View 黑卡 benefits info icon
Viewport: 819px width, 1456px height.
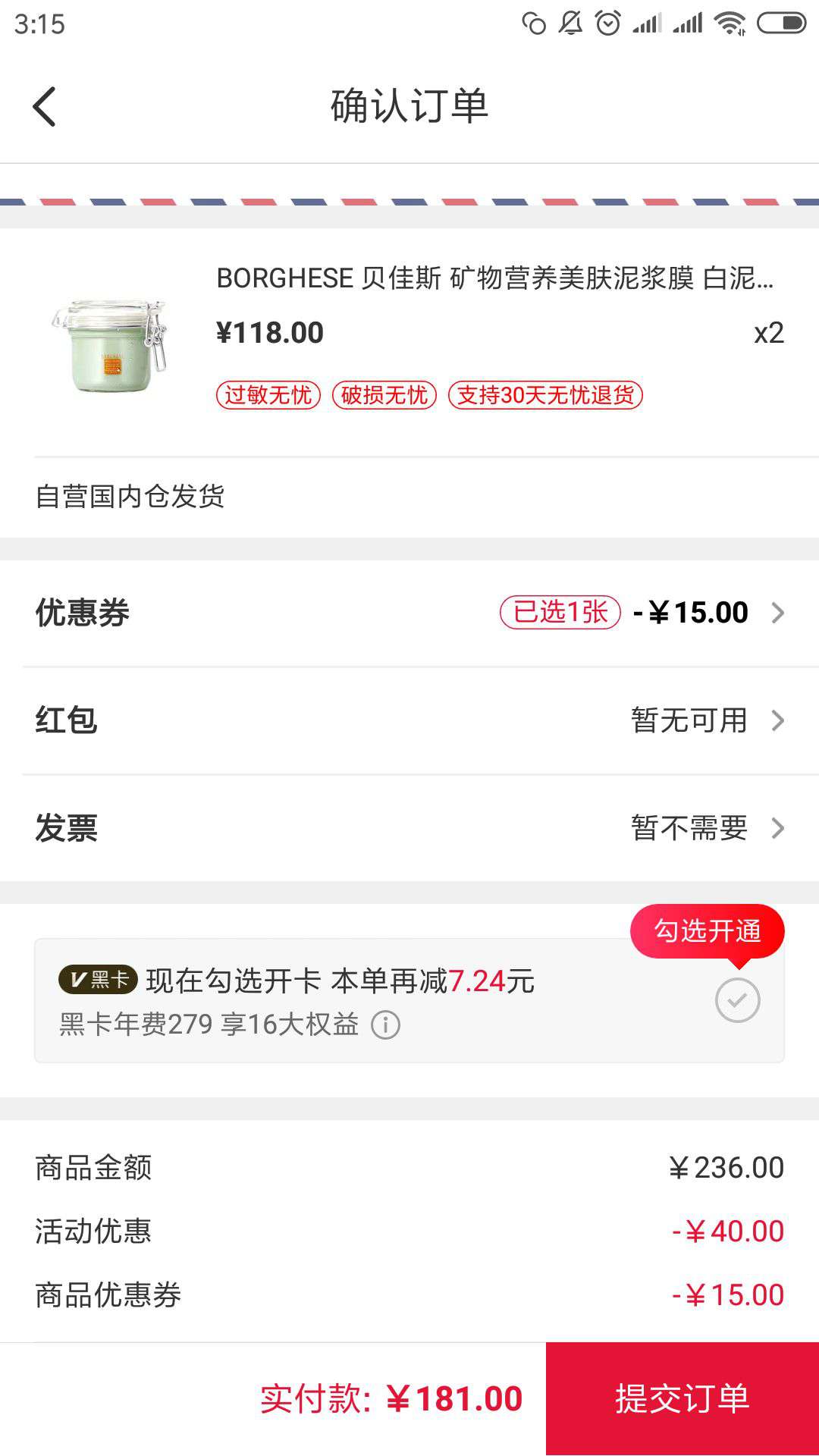coord(385,1025)
